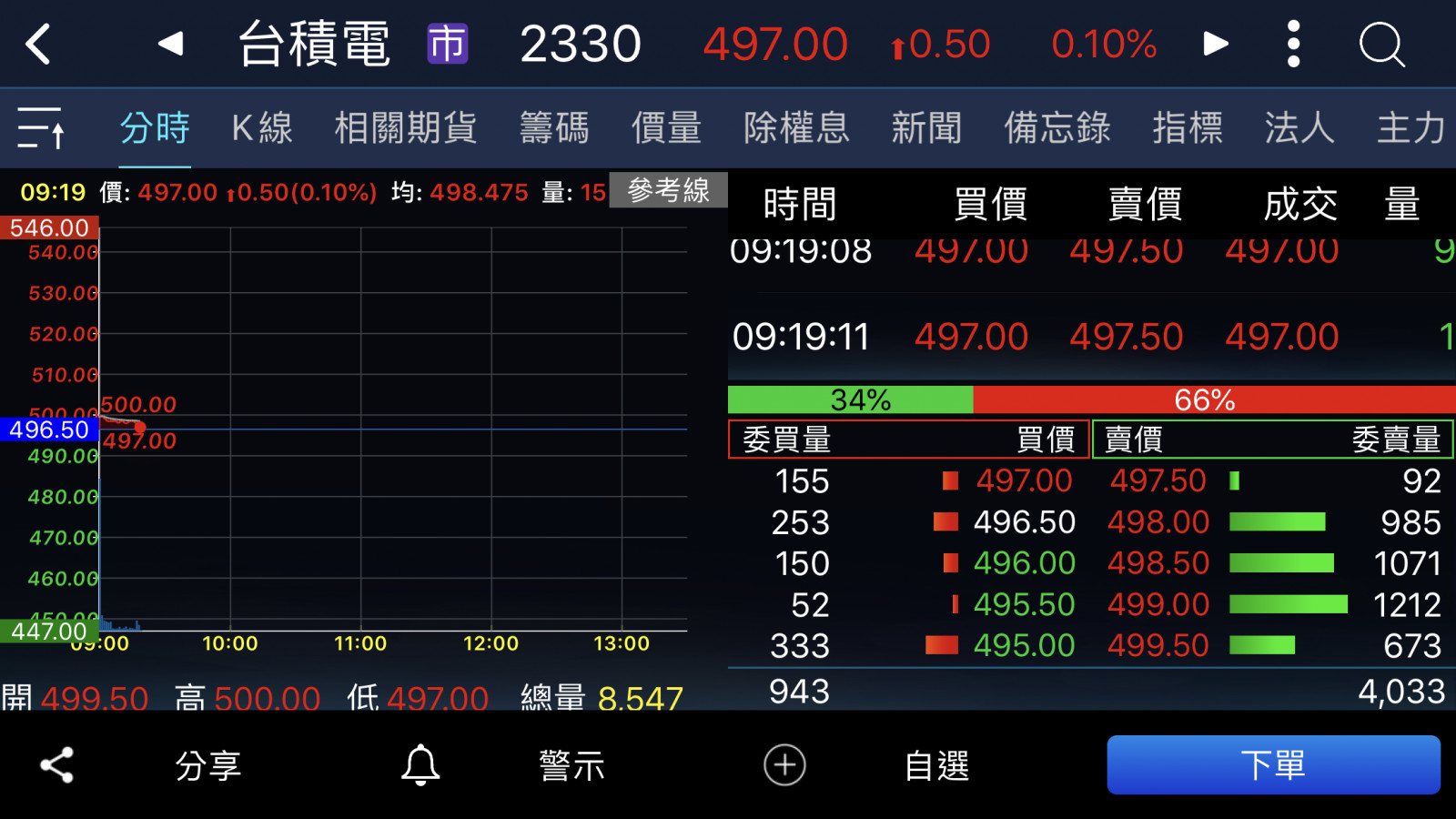The image size is (1456, 819).
Task: Switch to the 新聞 tab
Action: pyautogui.click(x=926, y=127)
